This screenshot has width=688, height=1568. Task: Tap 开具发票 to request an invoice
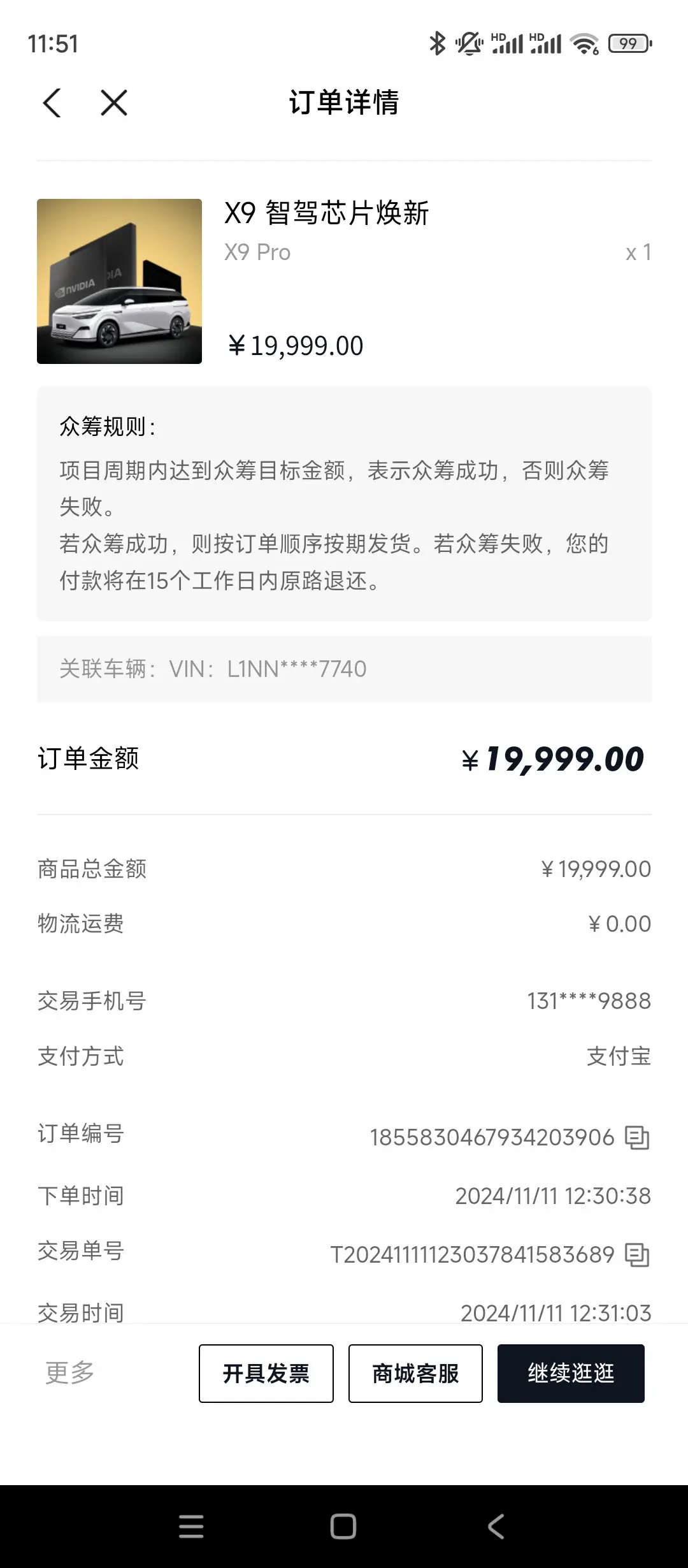(x=266, y=1374)
